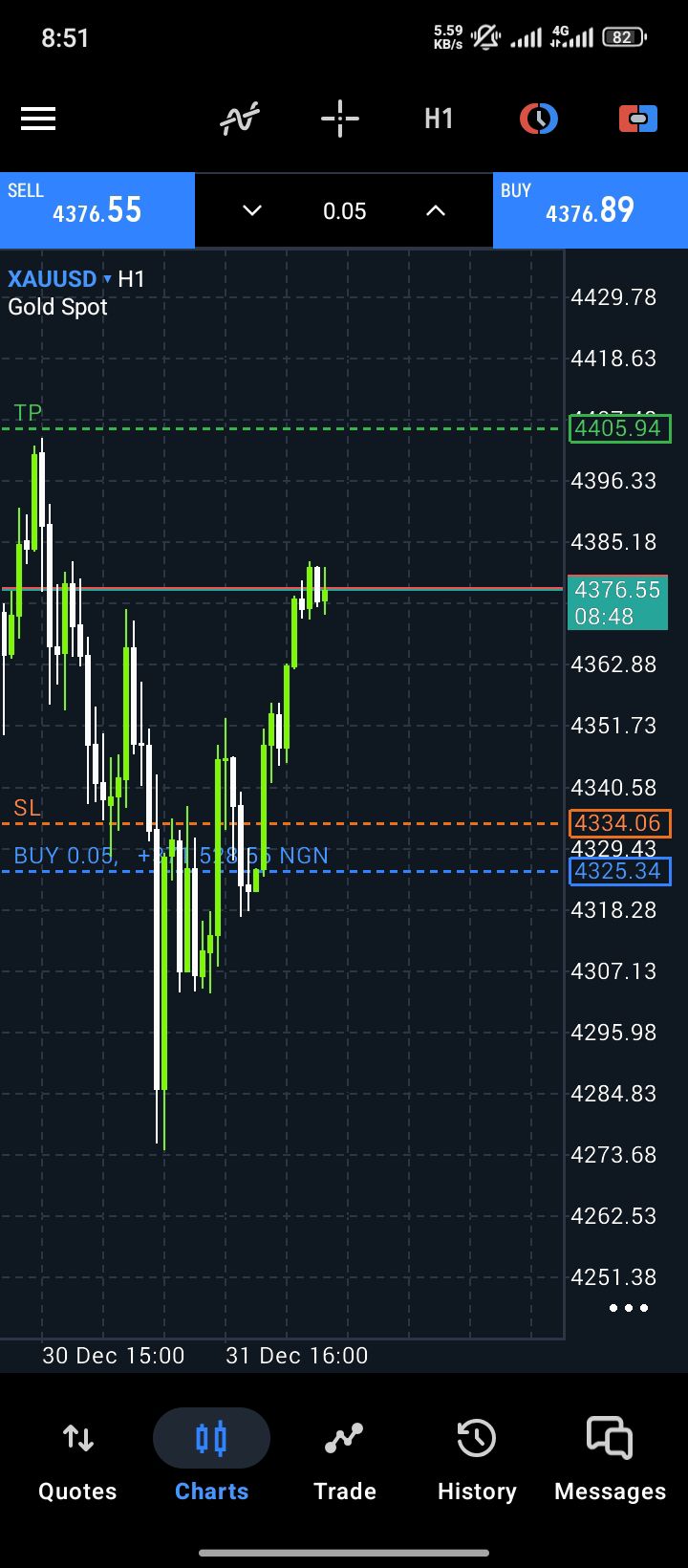Open the chart objects tool
This screenshot has height=1568, width=688.
538,119
